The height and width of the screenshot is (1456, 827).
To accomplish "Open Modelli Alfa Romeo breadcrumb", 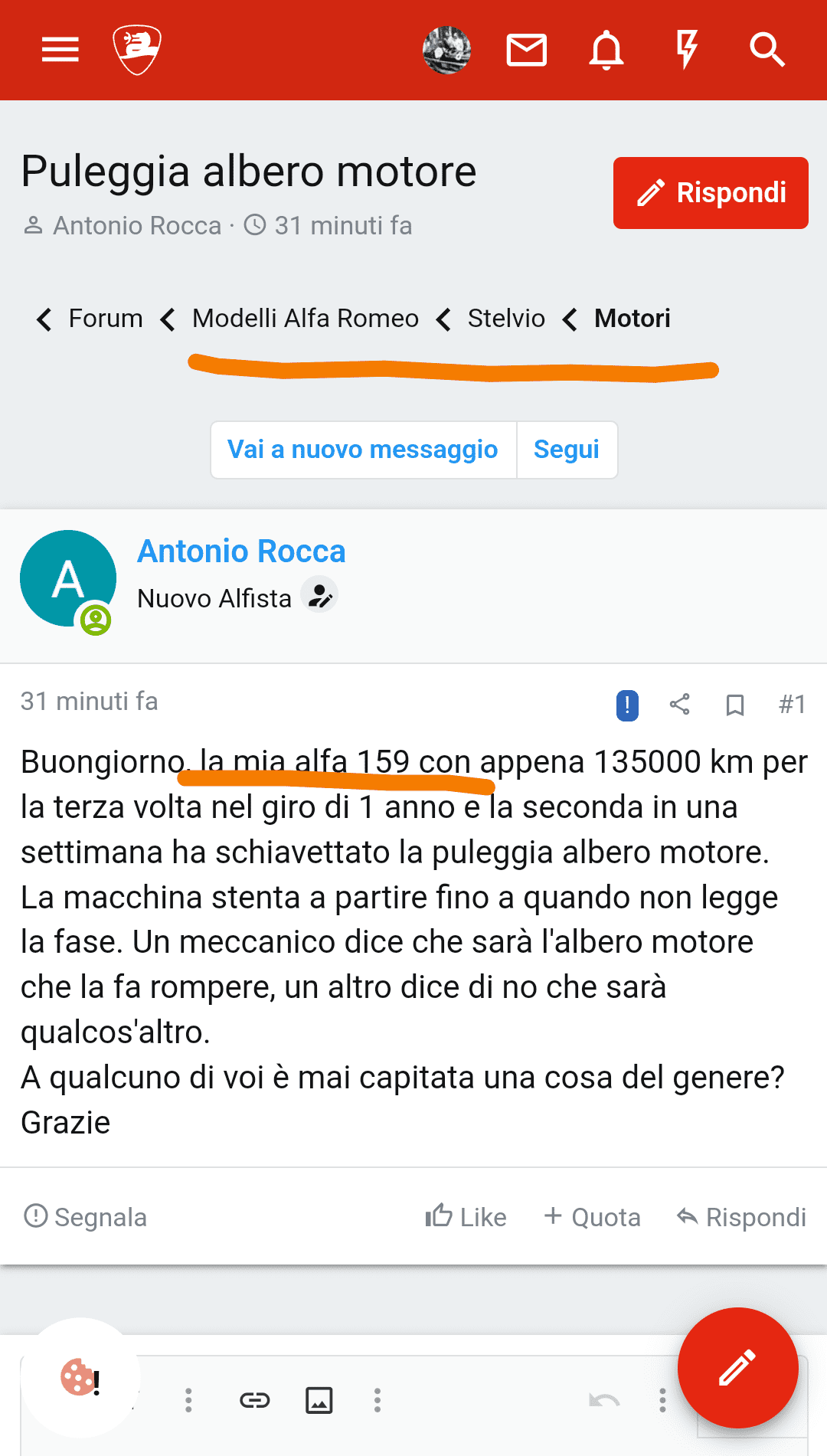I will click(x=305, y=319).
